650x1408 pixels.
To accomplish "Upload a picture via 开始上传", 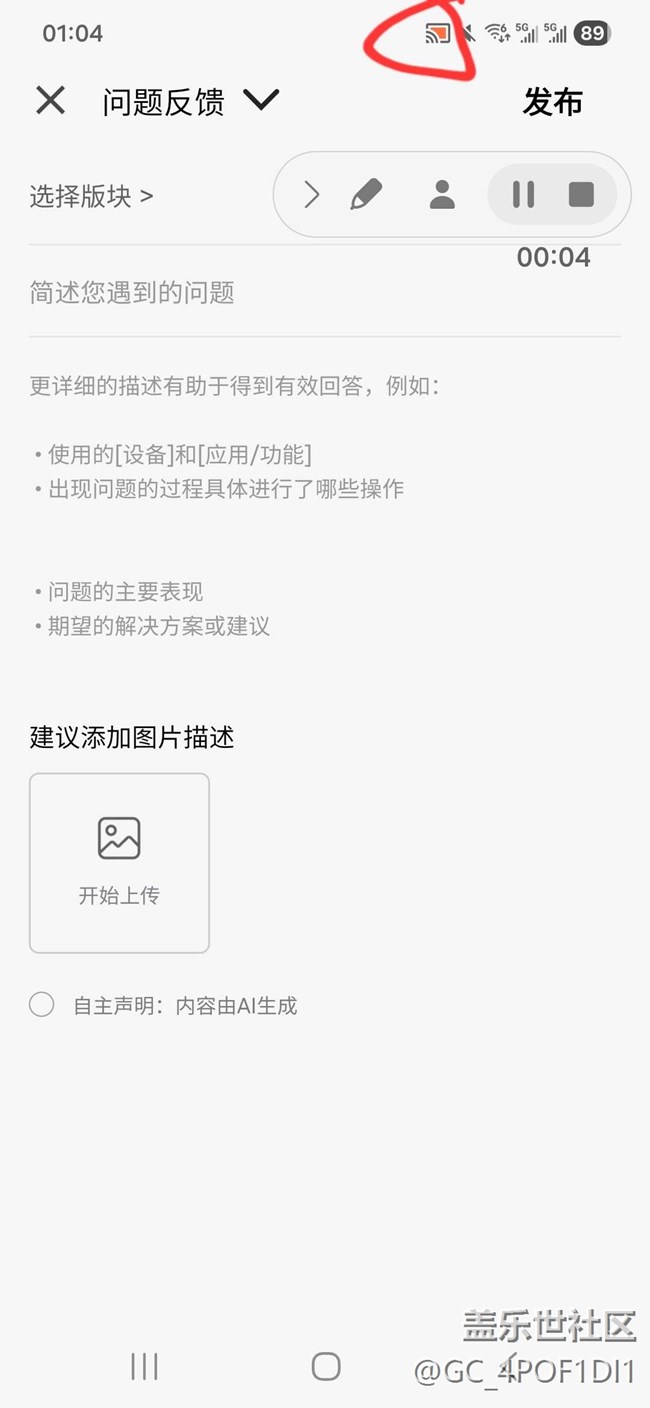I will pos(119,862).
